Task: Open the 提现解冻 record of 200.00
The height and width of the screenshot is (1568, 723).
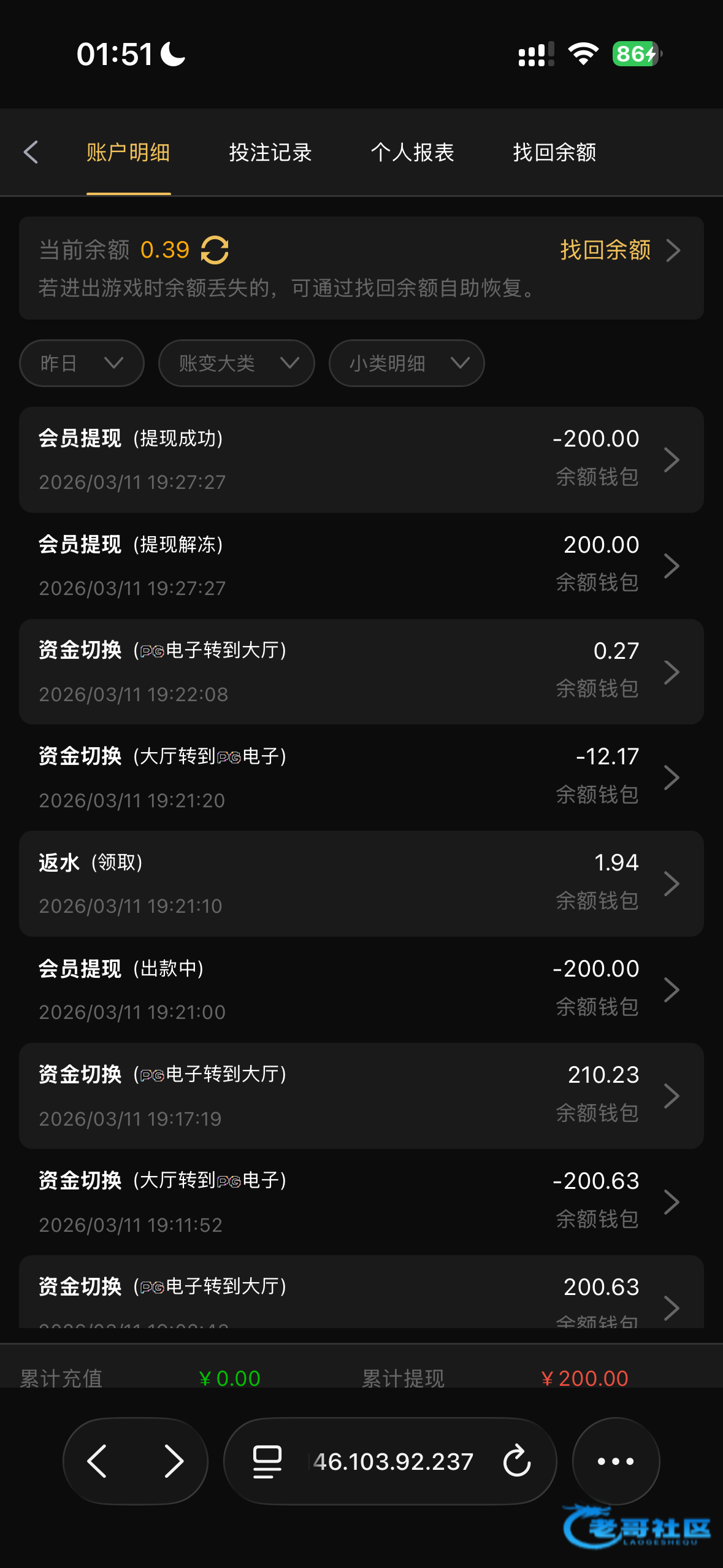Action: point(361,566)
